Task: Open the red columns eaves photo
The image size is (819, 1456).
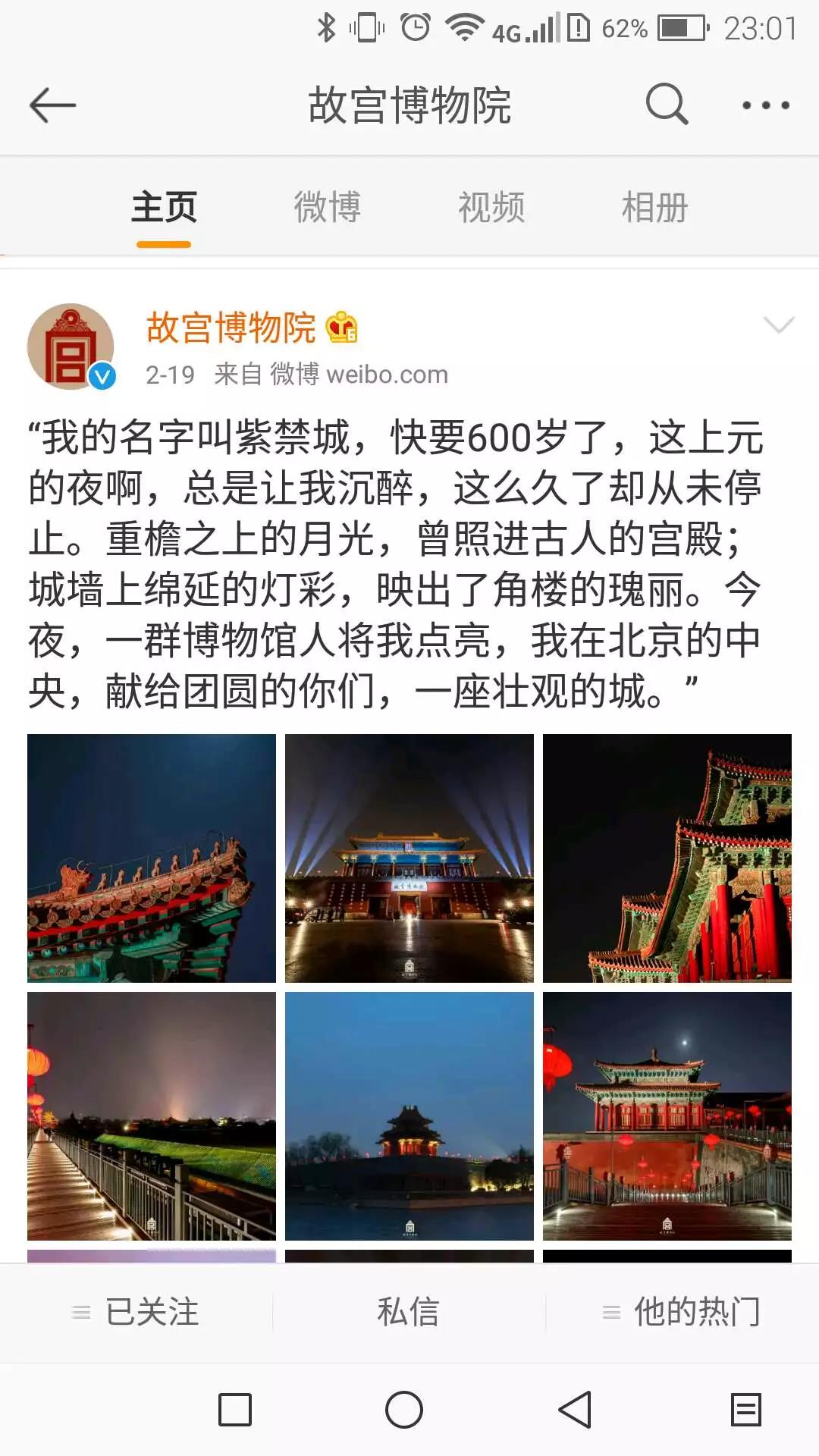Action: coord(667,858)
